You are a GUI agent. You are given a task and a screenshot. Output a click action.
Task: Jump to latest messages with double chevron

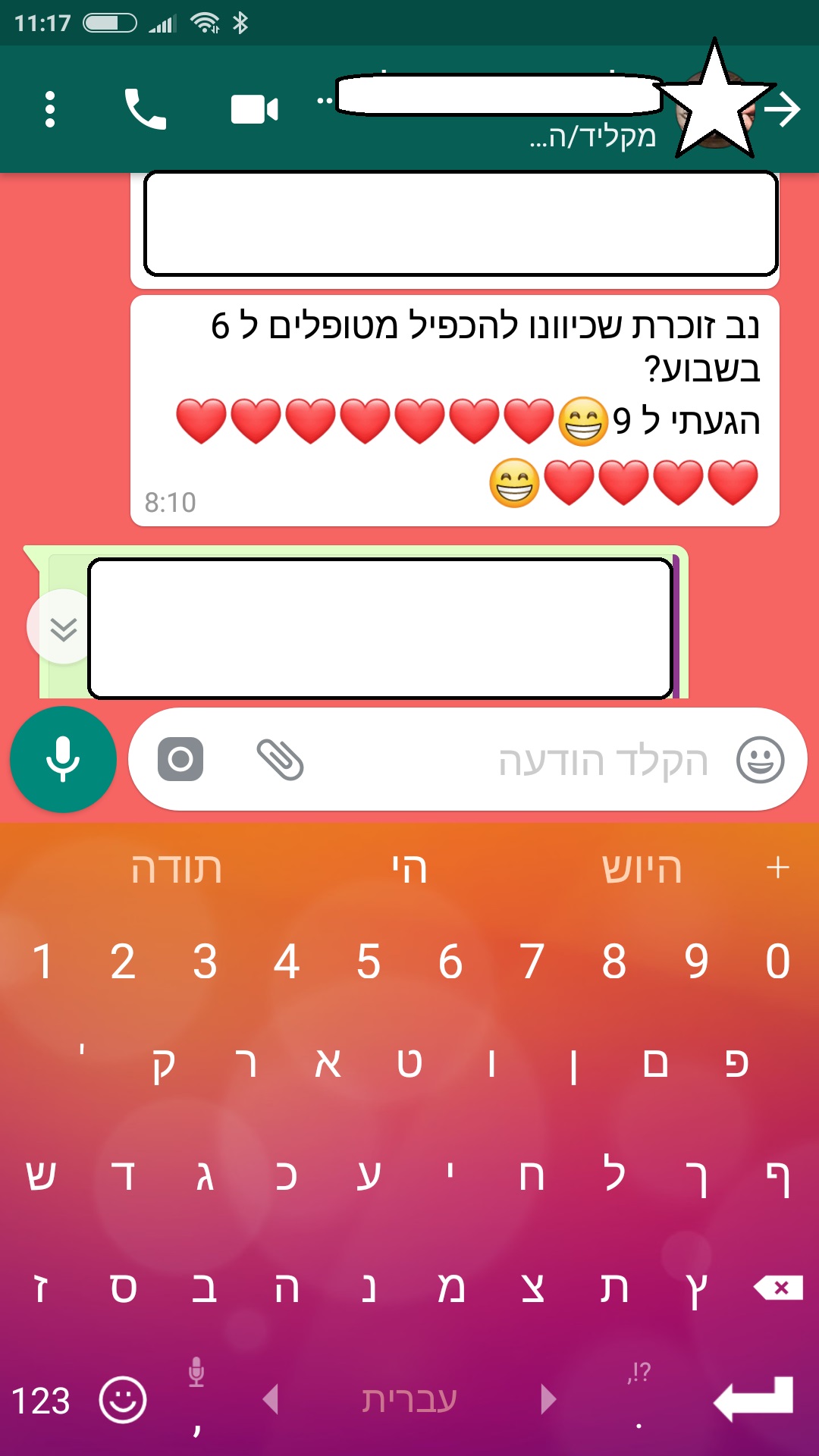pyautogui.click(x=63, y=628)
